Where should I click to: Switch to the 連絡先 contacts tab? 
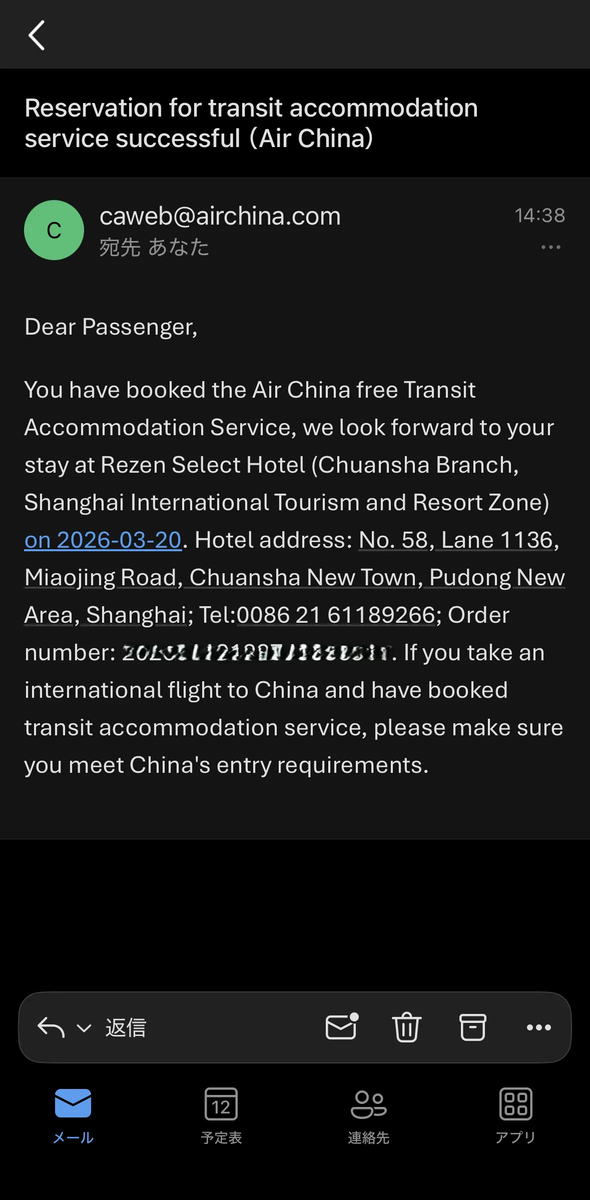pyautogui.click(x=369, y=1116)
